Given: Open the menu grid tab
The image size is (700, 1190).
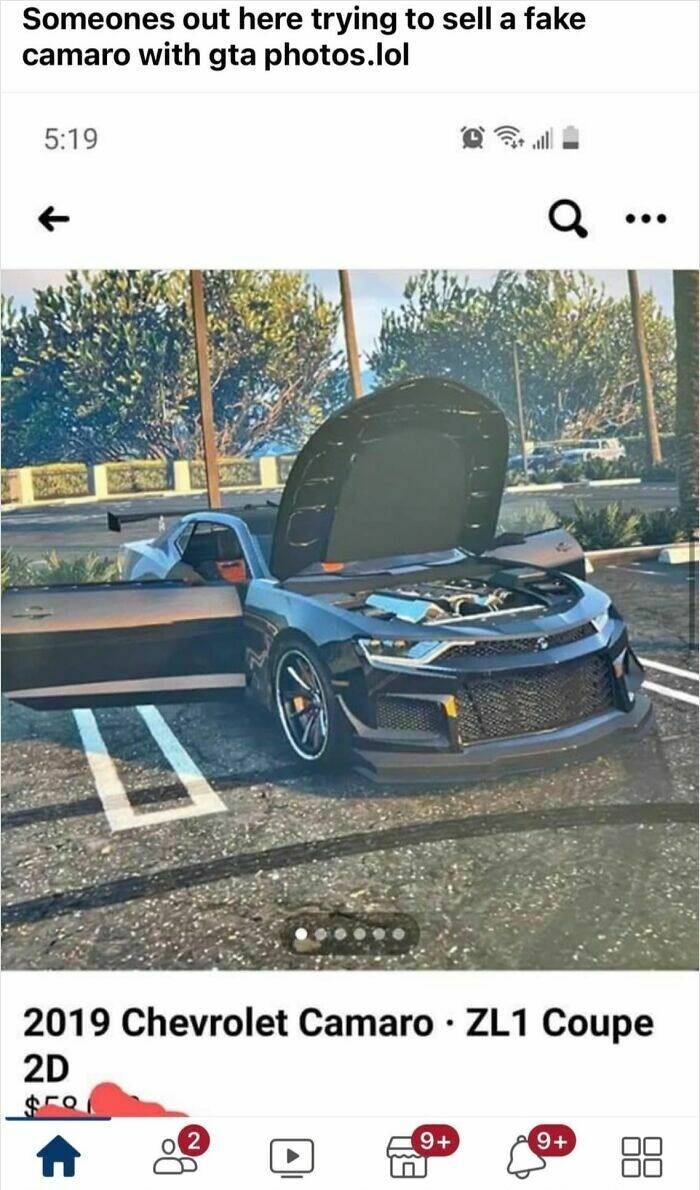Looking at the screenshot, I should click(x=641, y=1158).
